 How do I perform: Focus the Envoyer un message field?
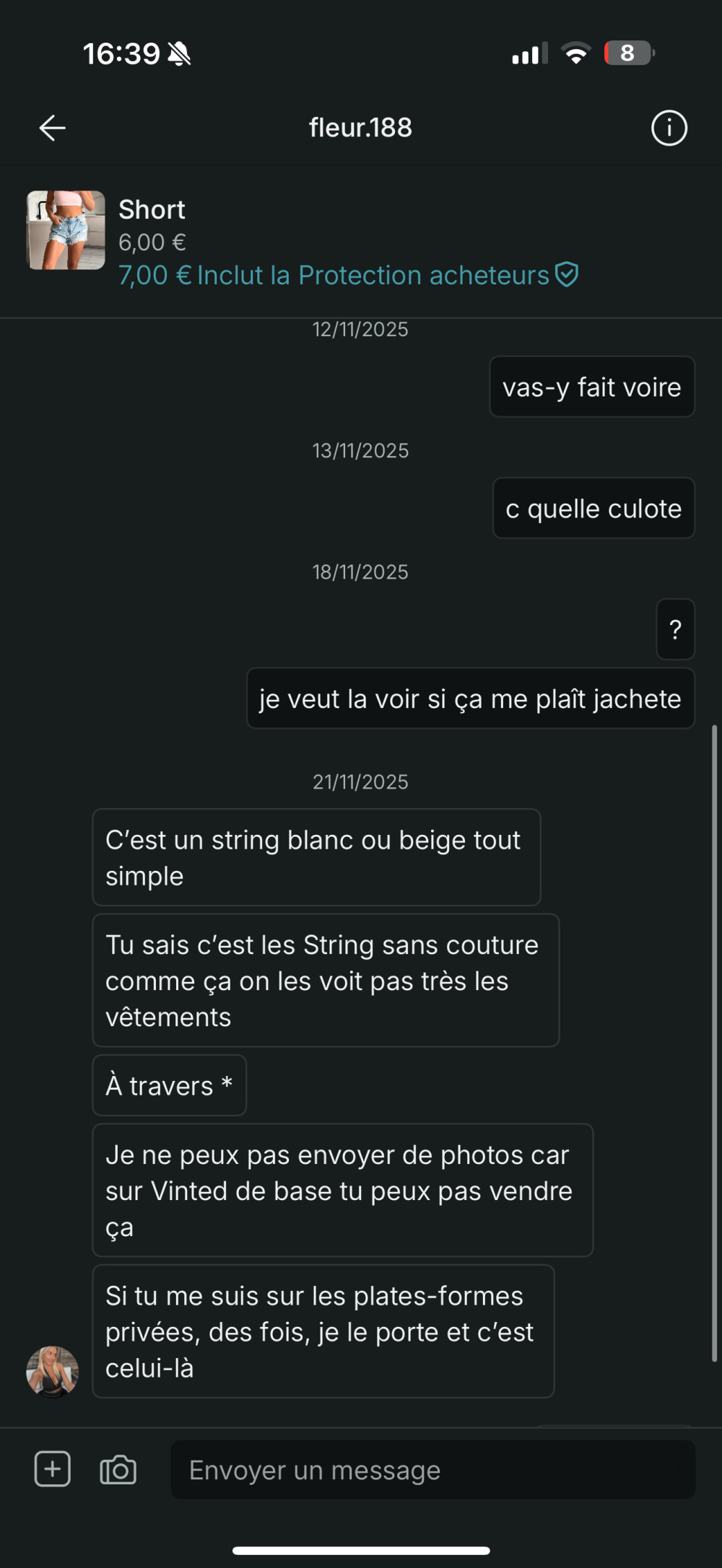coord(433,1470)
